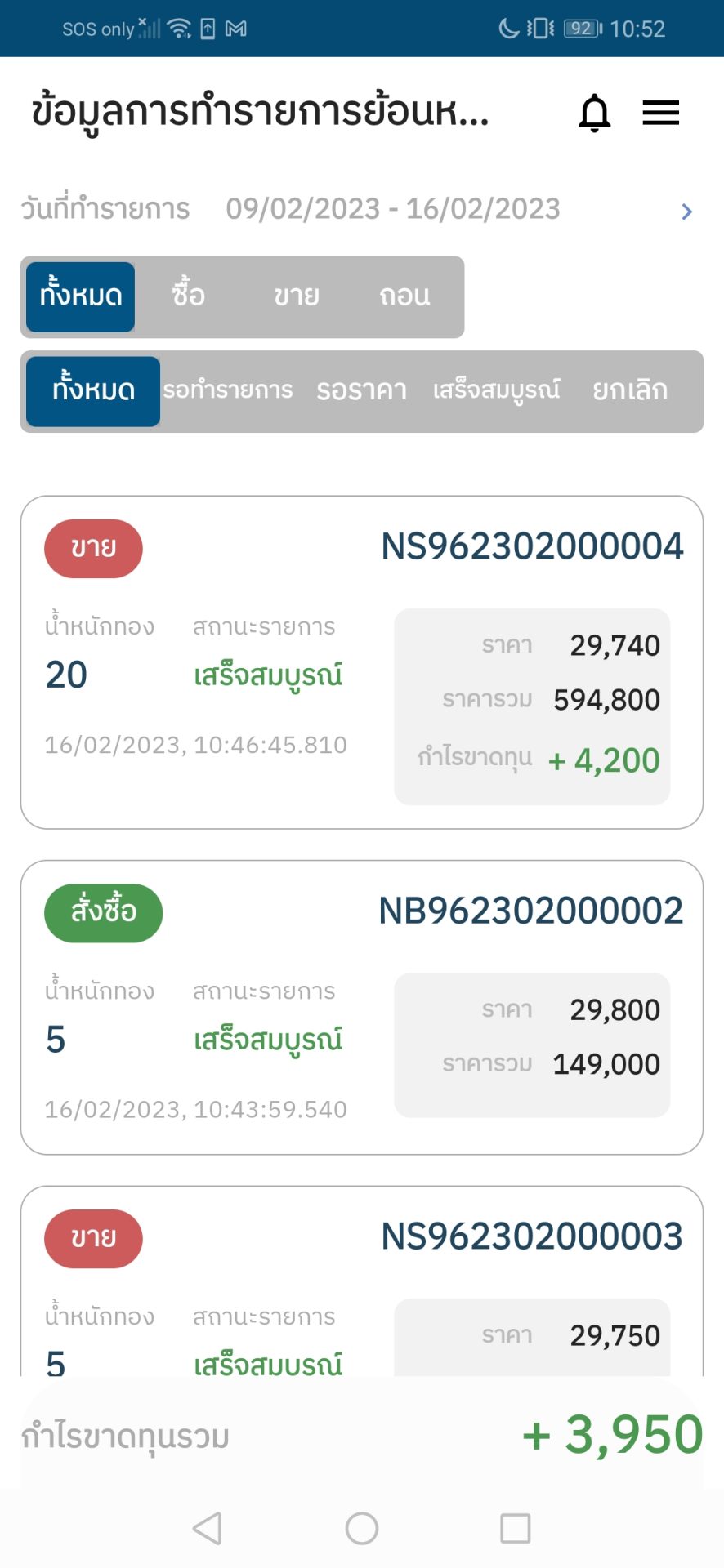Screen dimensions: 724x1568
Task: Select the ซื้อ transaction type tab
Action: (188, 296)
